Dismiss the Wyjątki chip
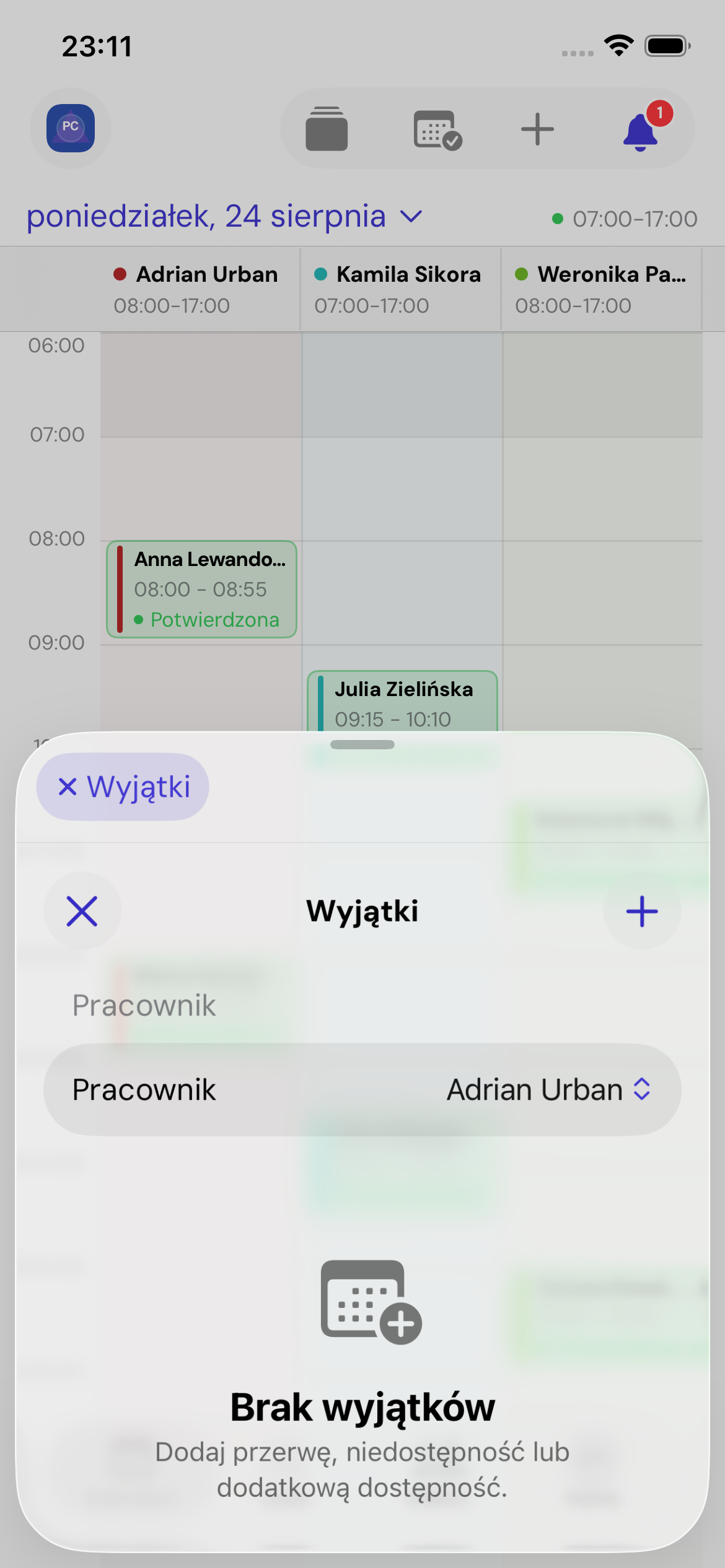Screen dimensions: 725x1568 click(x=123, y=786)
